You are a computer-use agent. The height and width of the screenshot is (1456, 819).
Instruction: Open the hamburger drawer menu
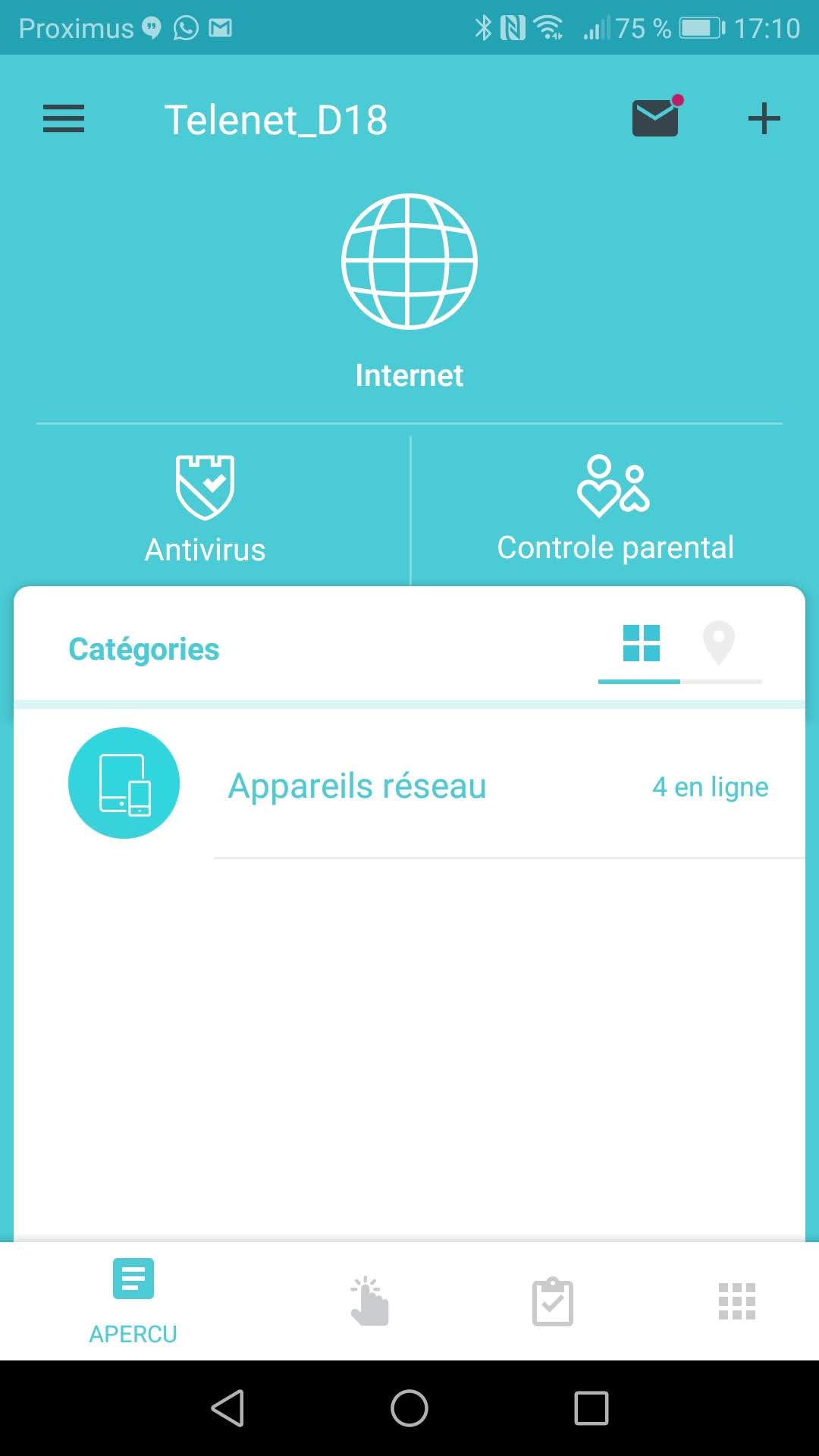click(64, 119)
